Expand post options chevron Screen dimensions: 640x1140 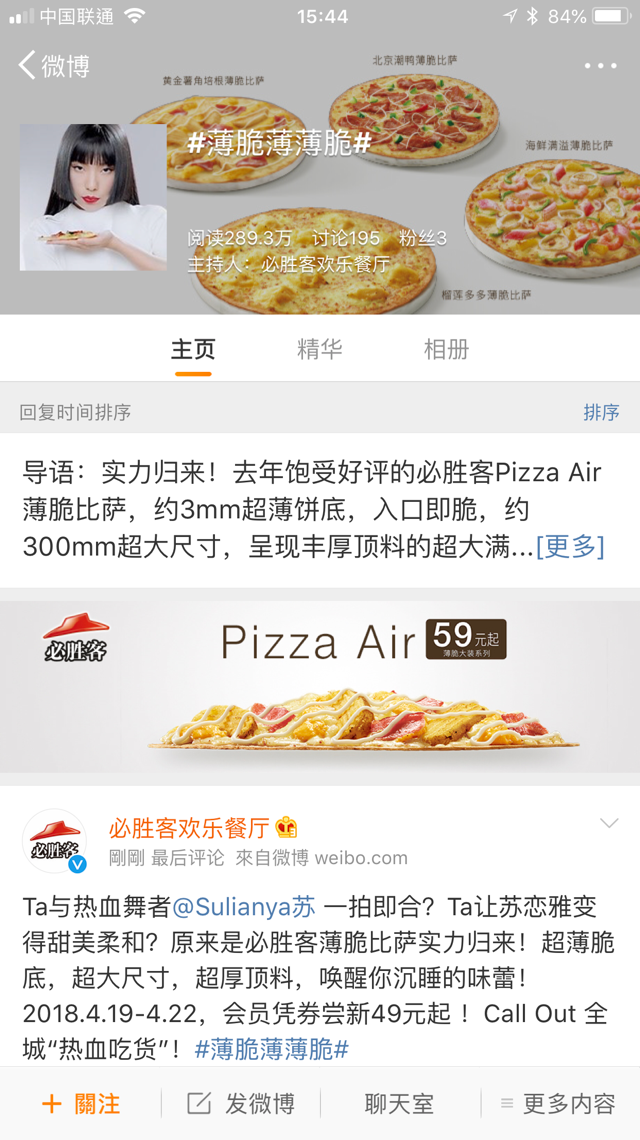[x=608, y=824]
